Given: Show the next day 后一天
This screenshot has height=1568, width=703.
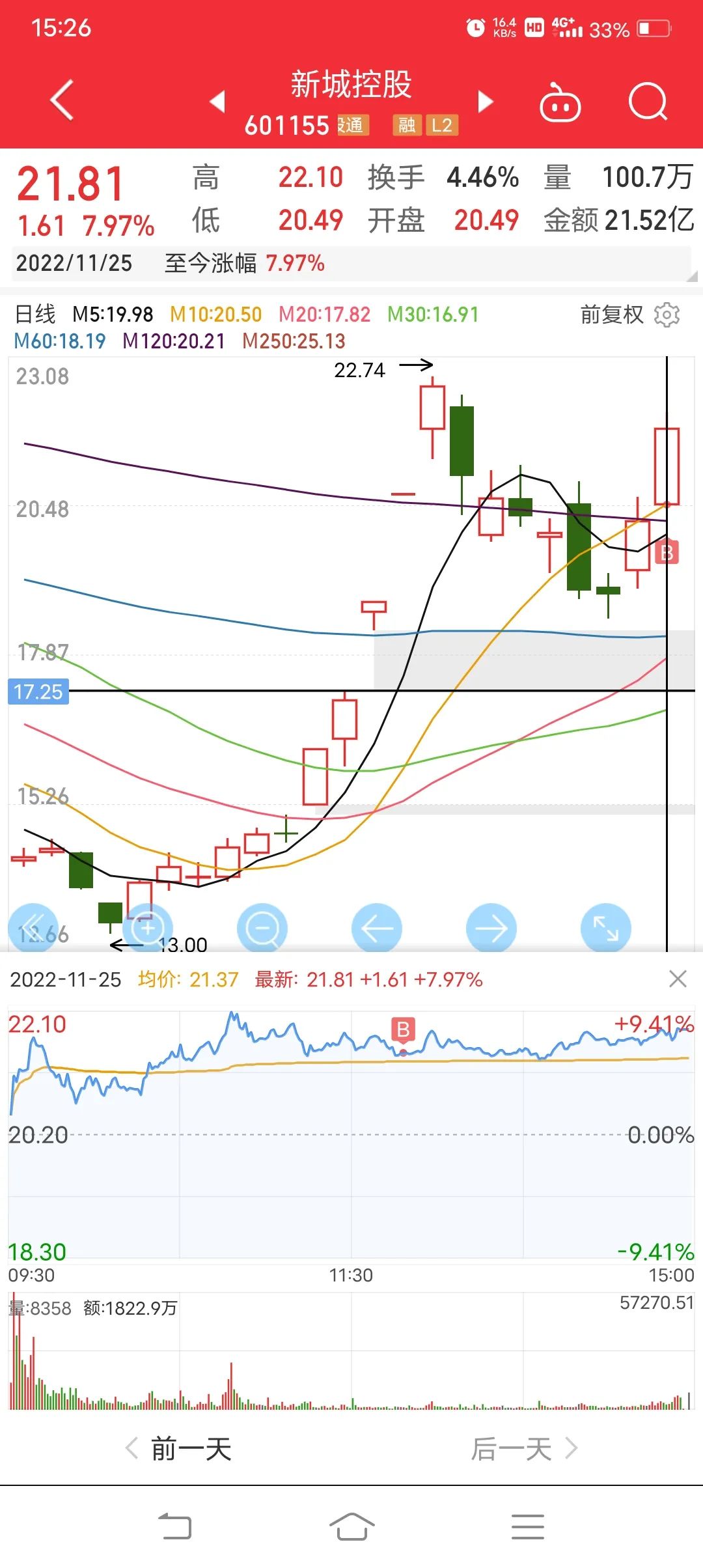Looking at the screenshot, I should pyautogui.click(x=524, y=1449).
